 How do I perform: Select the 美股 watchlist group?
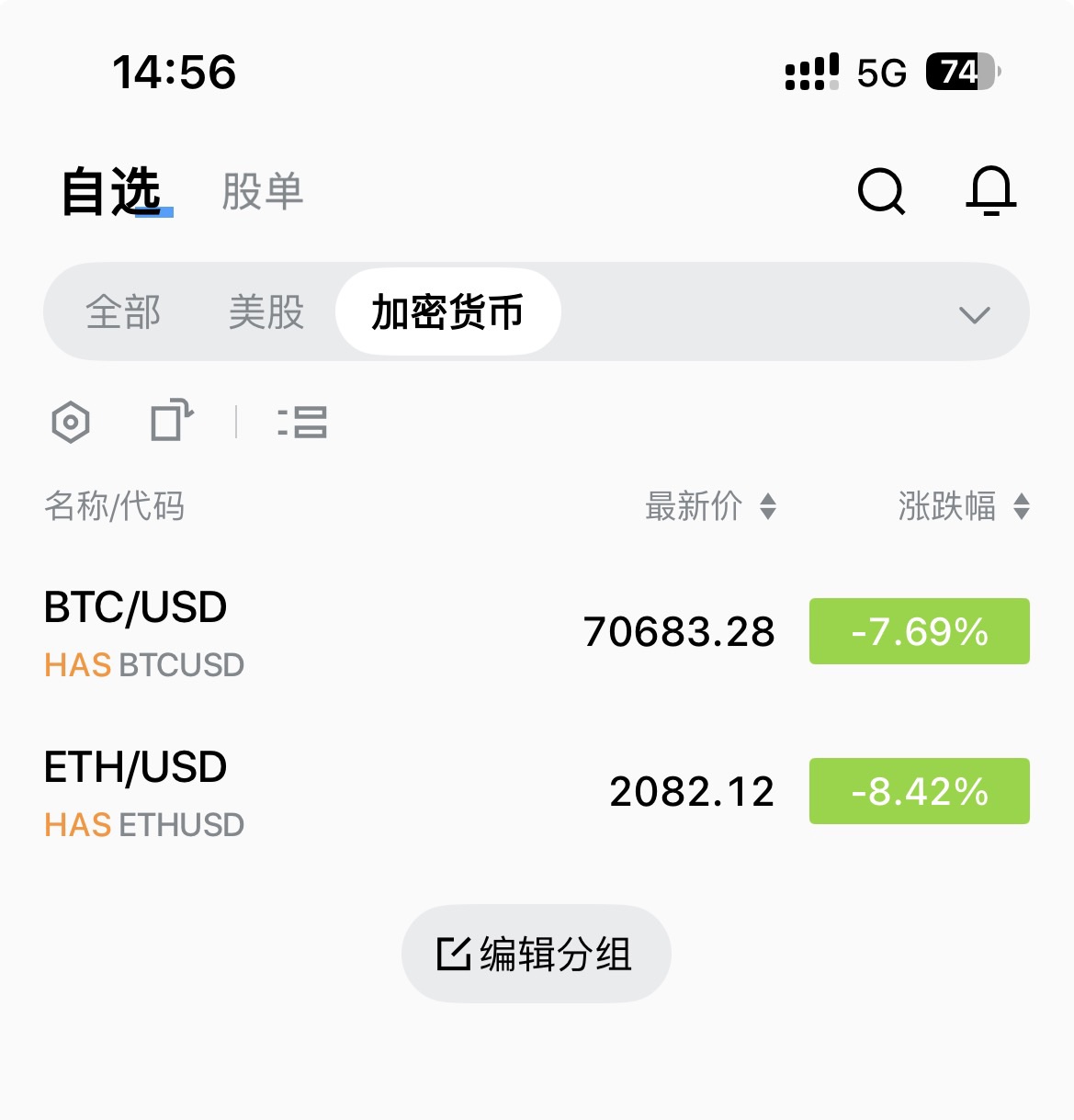pyautogui.click(x=266, y=312)
